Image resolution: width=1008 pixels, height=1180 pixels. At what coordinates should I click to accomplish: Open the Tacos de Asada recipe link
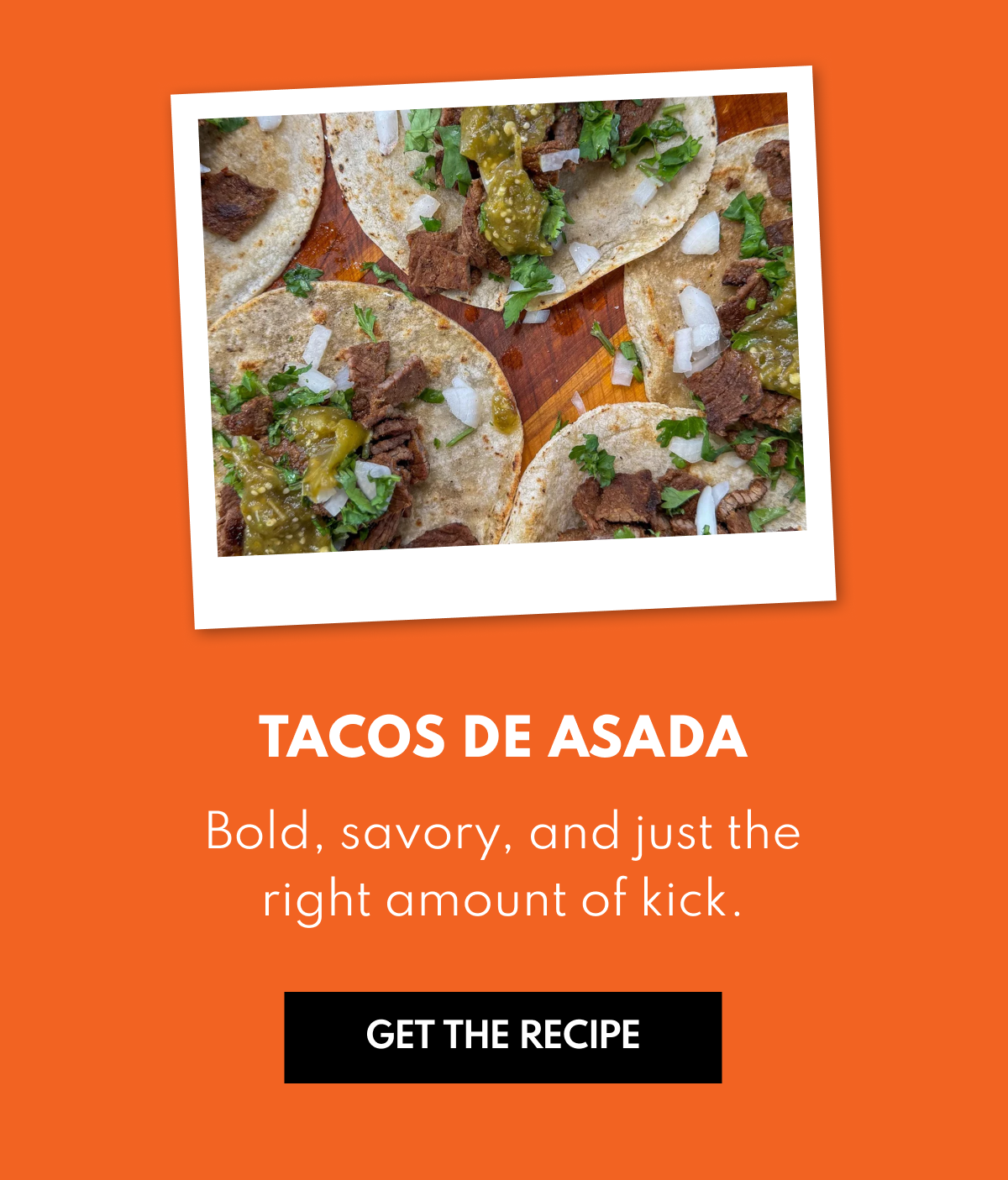tap(504, 1036)
